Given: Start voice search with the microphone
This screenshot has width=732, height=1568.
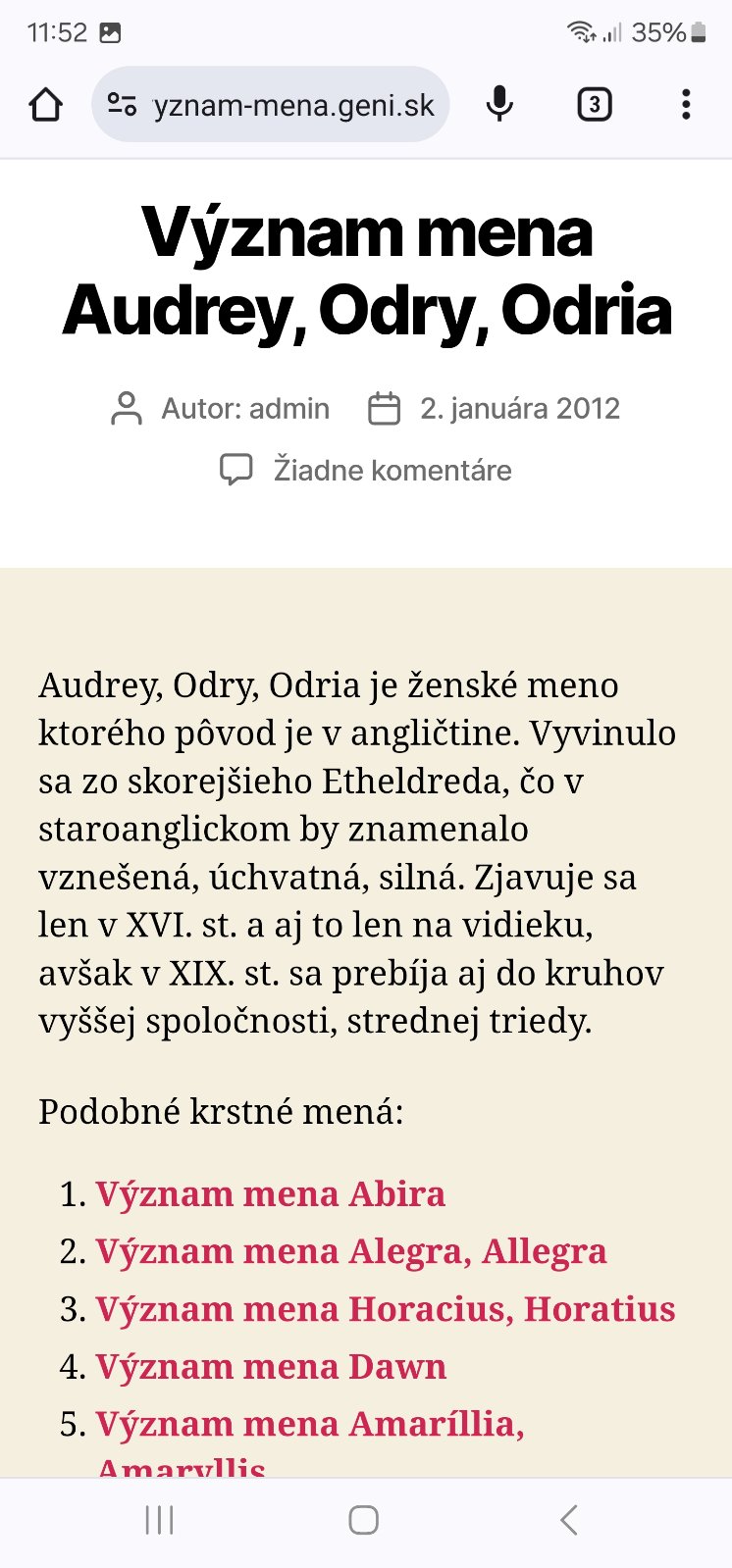Looking at the screenshot, I should [x=499, y=105].
